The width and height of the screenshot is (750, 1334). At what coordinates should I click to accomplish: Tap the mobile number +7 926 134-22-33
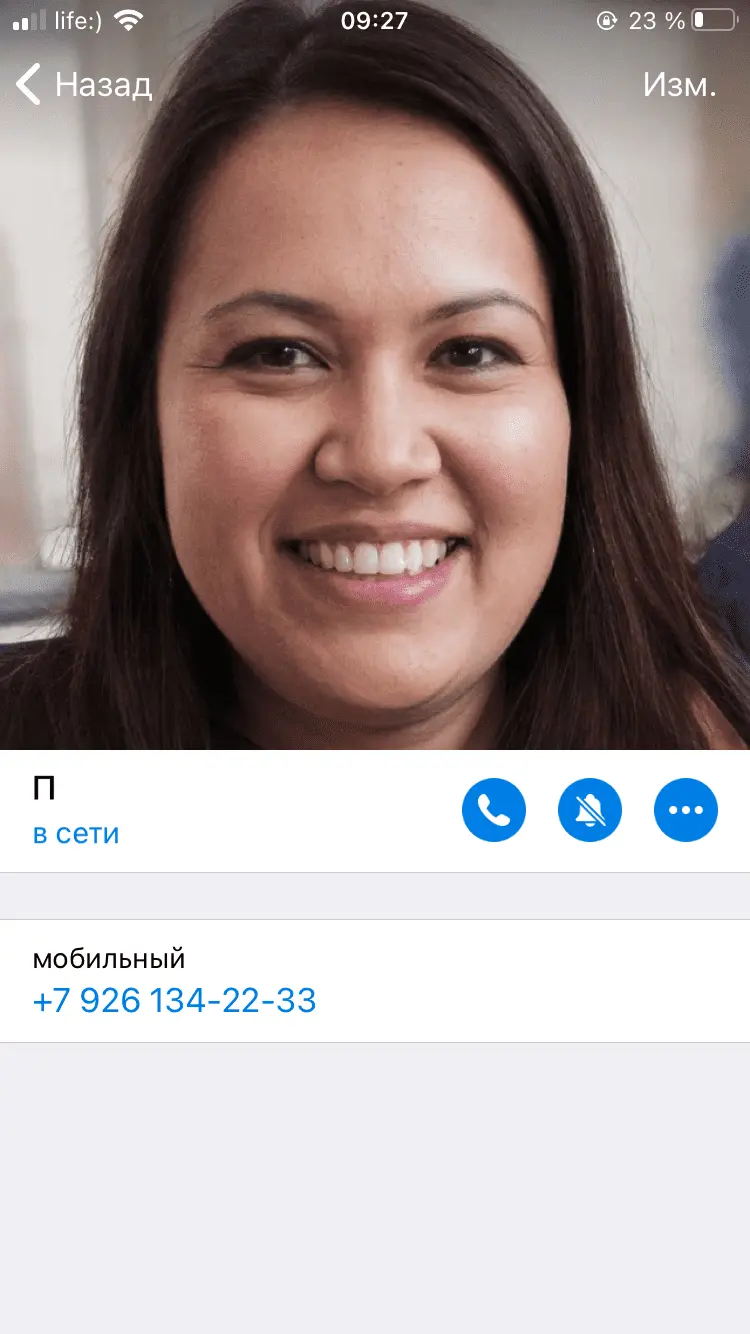click(175, 1000)
